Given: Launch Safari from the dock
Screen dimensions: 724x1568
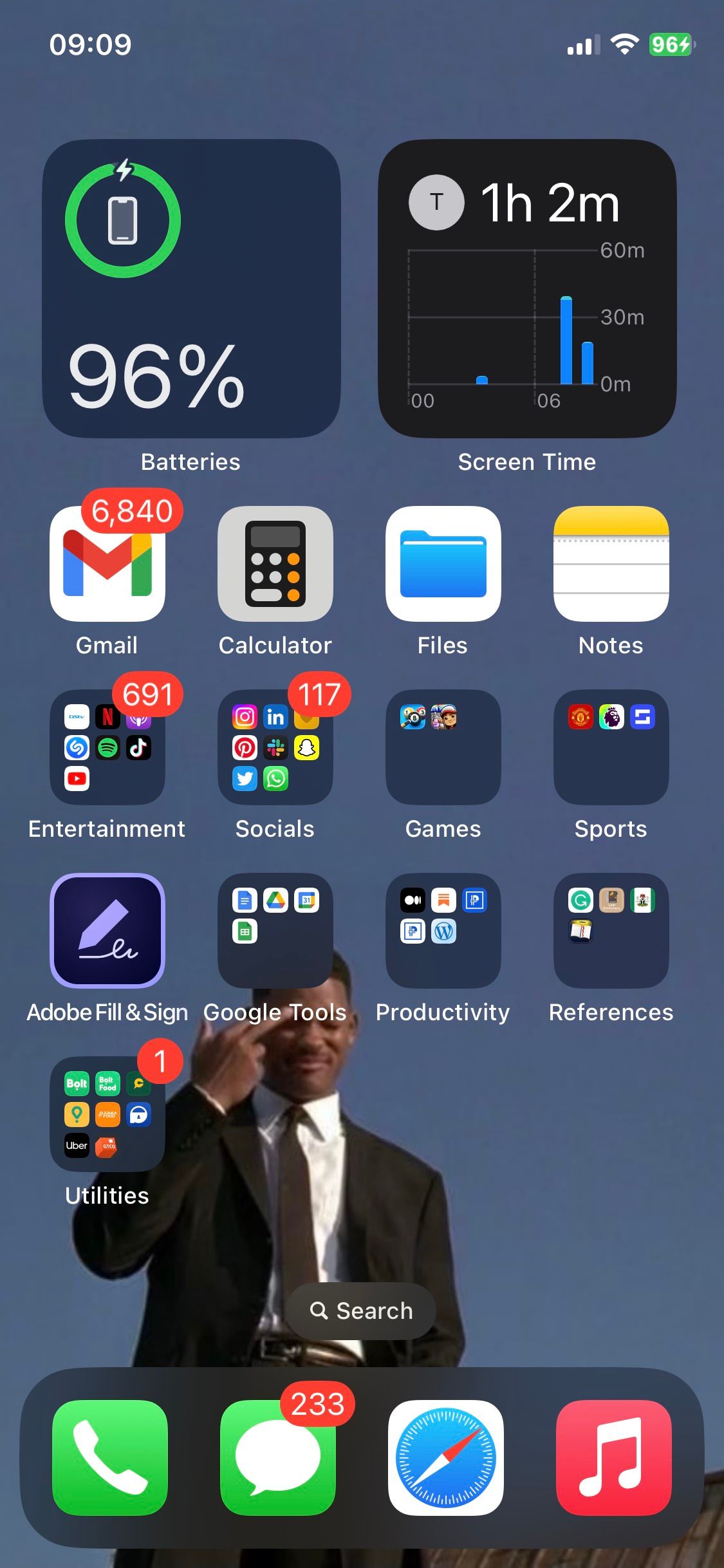Looking at the screenshot, I should pyautogui.click(x=446, y=1458).
